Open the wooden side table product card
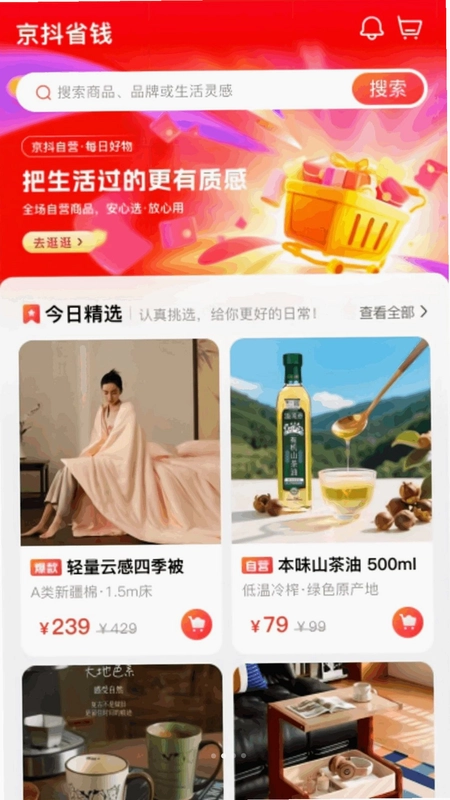The width and height of the screenshot is (450, 800). [x=334, y=731]
